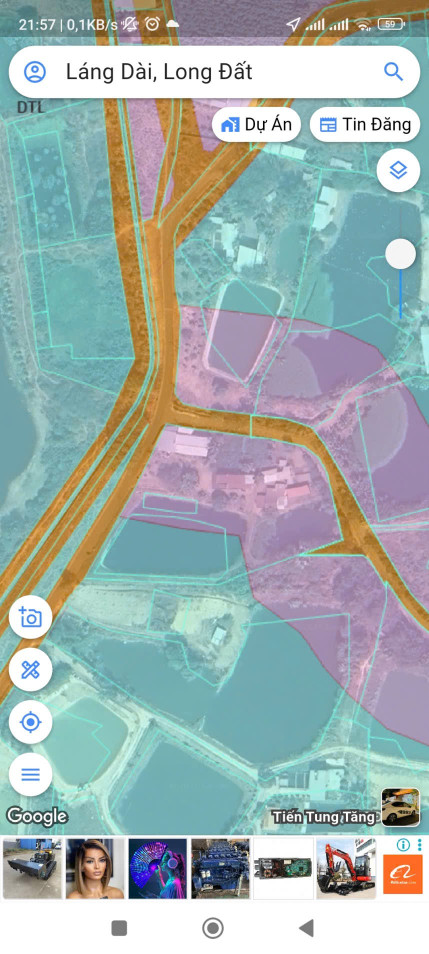Open the Tin Đăng chip
The height and width of the screenshot is (954, 429).
tap(365, 125)
